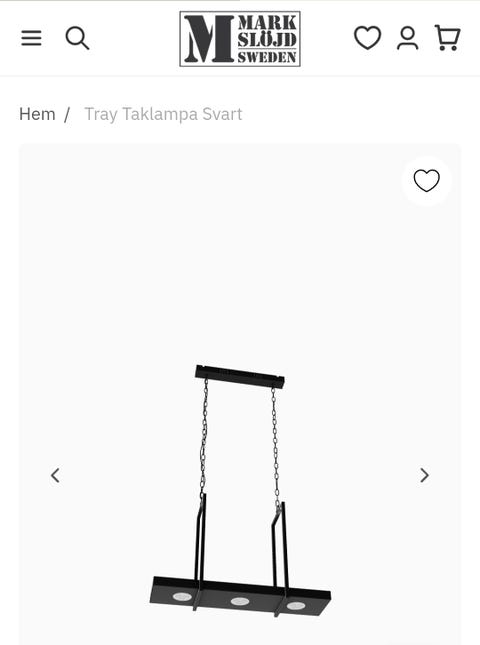Add Tray Taklampa to favorites
480x645 pixels.
click(427, 181)
